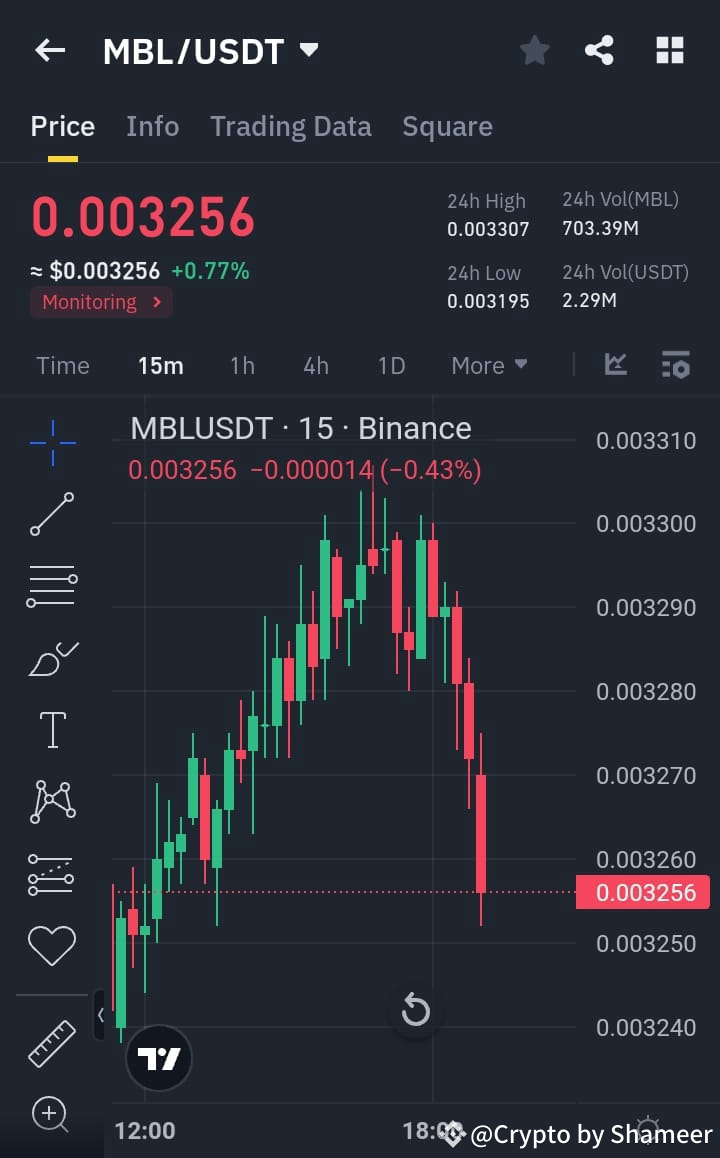Star MBL/USDT as a favorite pair
720x1158 pixels.
tap(534, 50)
